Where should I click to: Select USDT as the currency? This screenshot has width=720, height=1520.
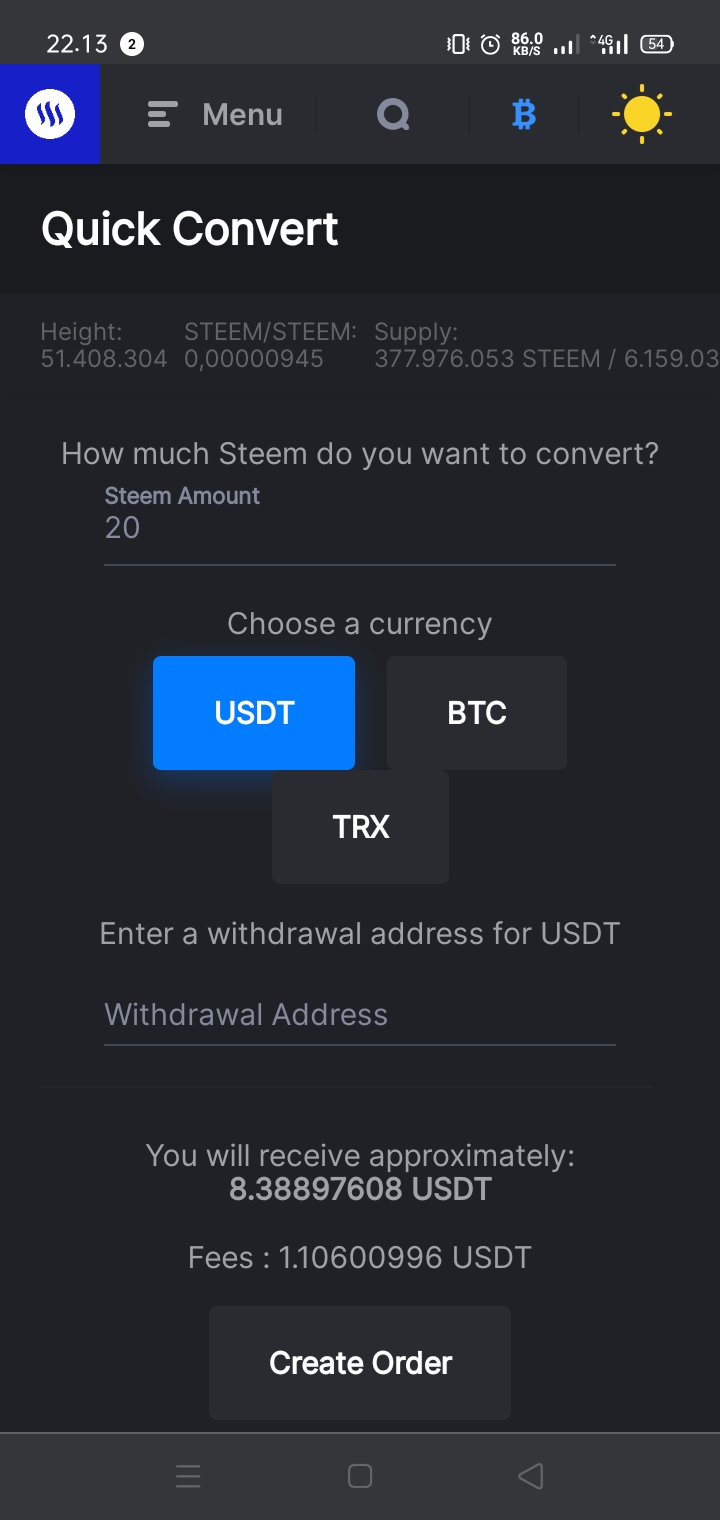(x=254, y=713)
